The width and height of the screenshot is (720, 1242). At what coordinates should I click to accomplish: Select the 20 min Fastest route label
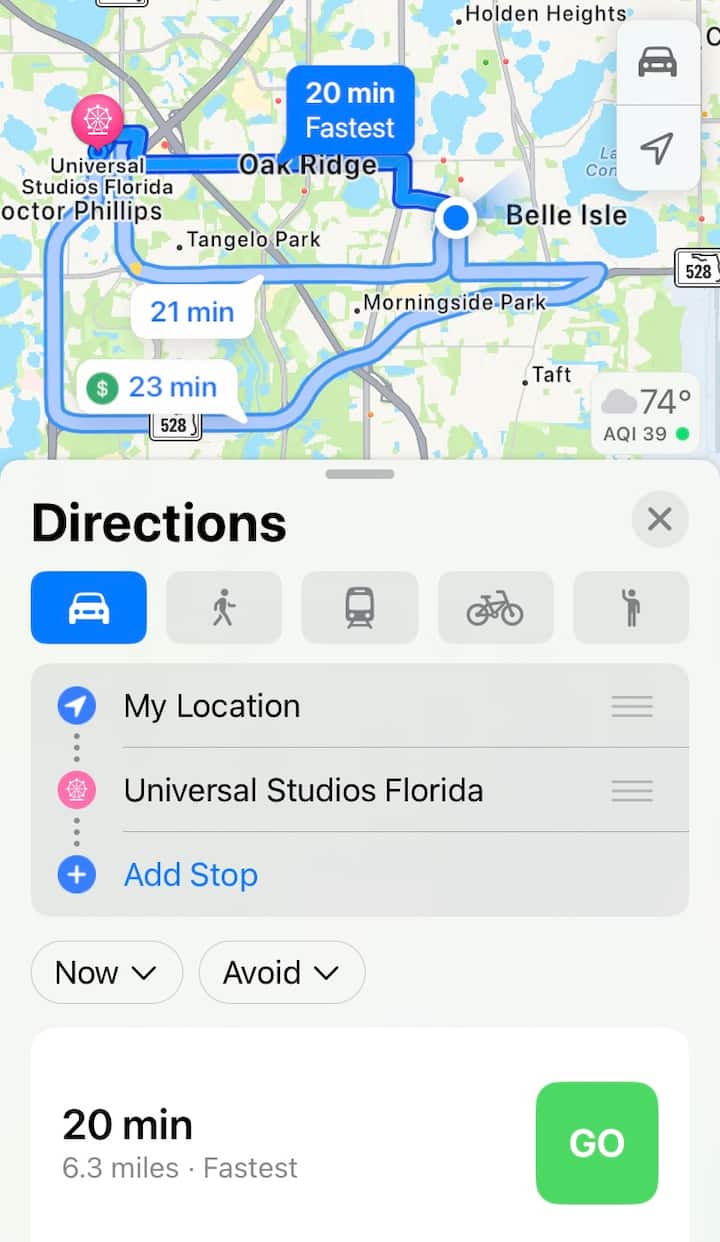coord(349,110)
